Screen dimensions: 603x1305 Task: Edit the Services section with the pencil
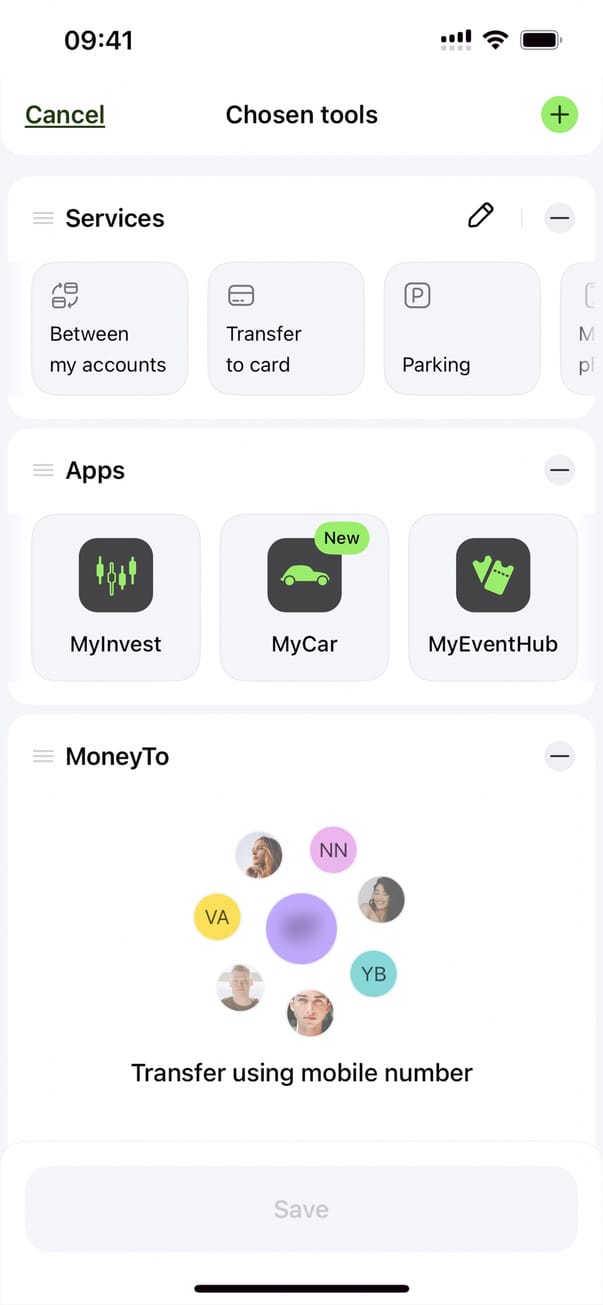(481, 216)
